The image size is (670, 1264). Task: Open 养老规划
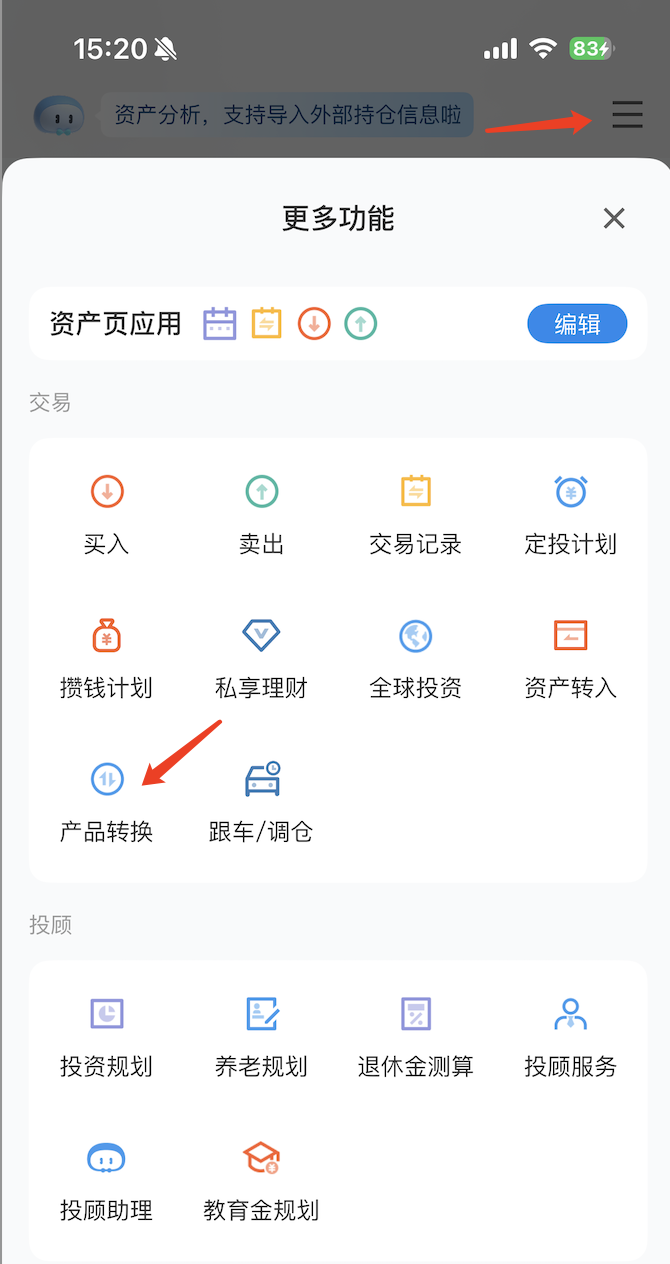click(x=261, y=1036)
